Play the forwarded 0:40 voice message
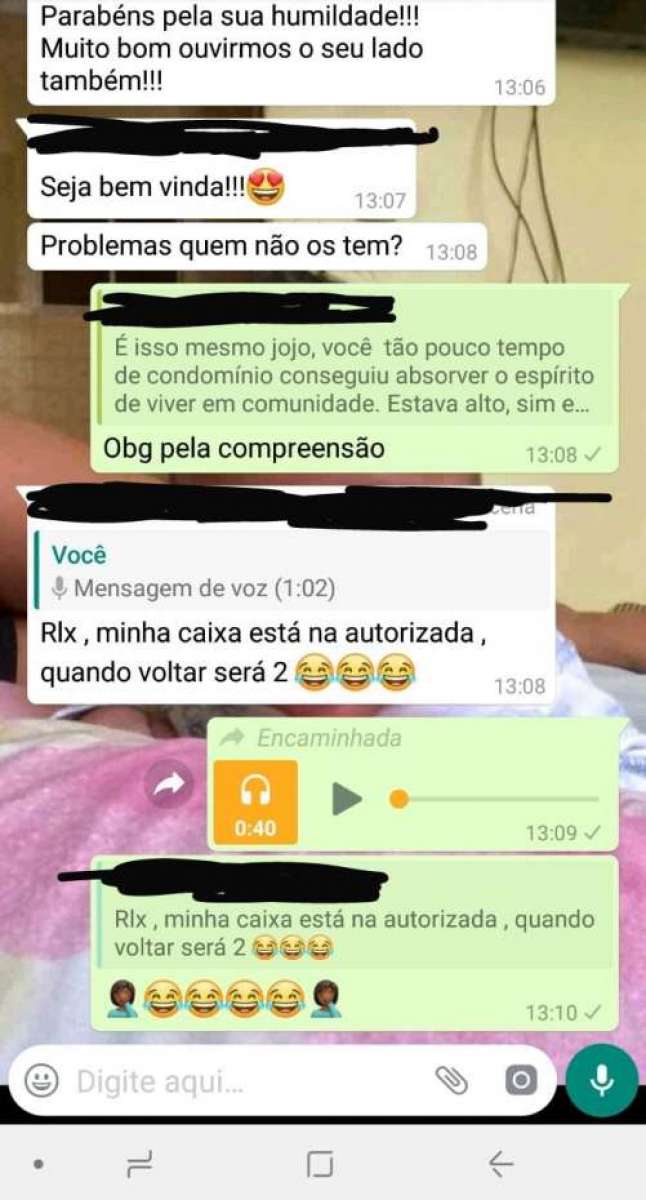This screenshot has width=646, height=1200. pyautogui.click(x=347, y=798)
